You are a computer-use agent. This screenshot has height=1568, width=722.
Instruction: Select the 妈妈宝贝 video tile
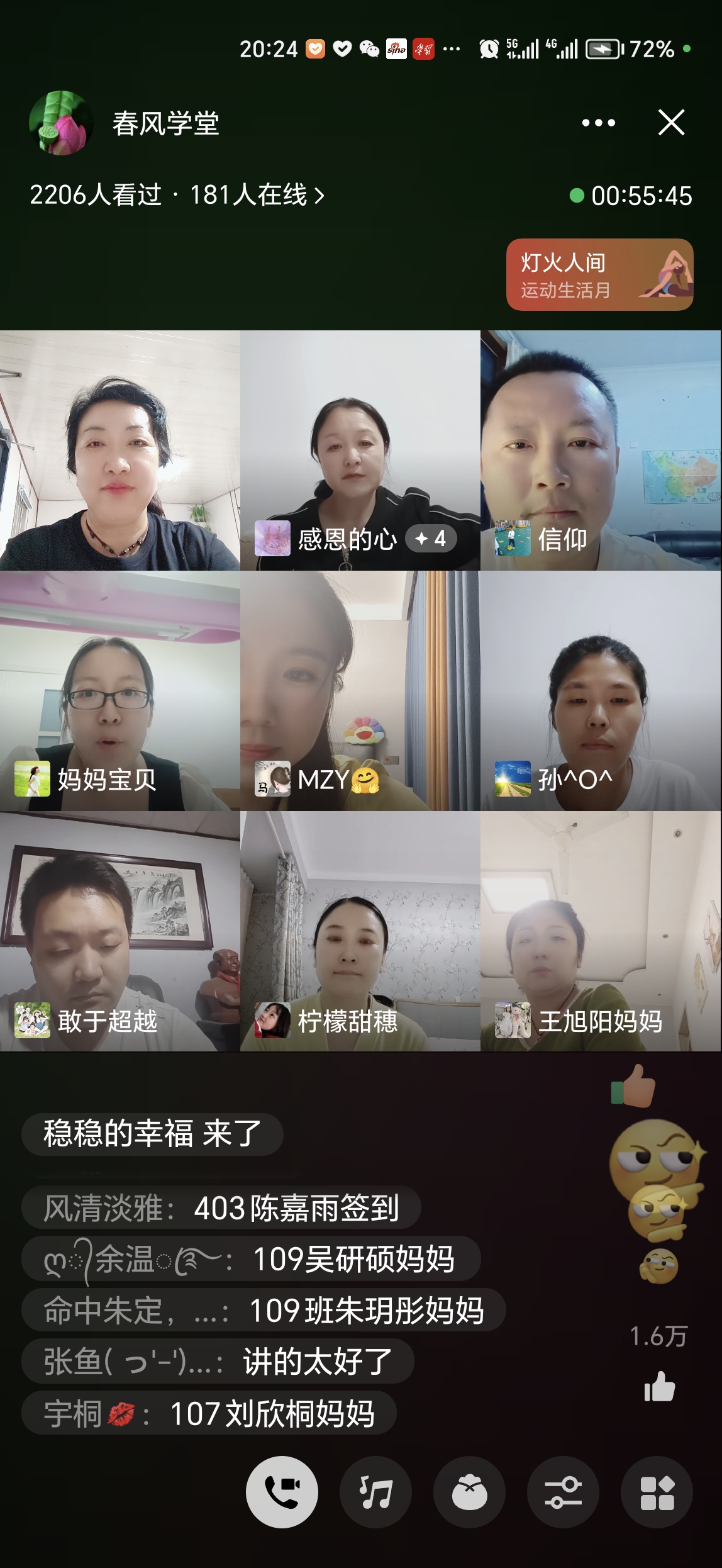[x=119, y=691]
